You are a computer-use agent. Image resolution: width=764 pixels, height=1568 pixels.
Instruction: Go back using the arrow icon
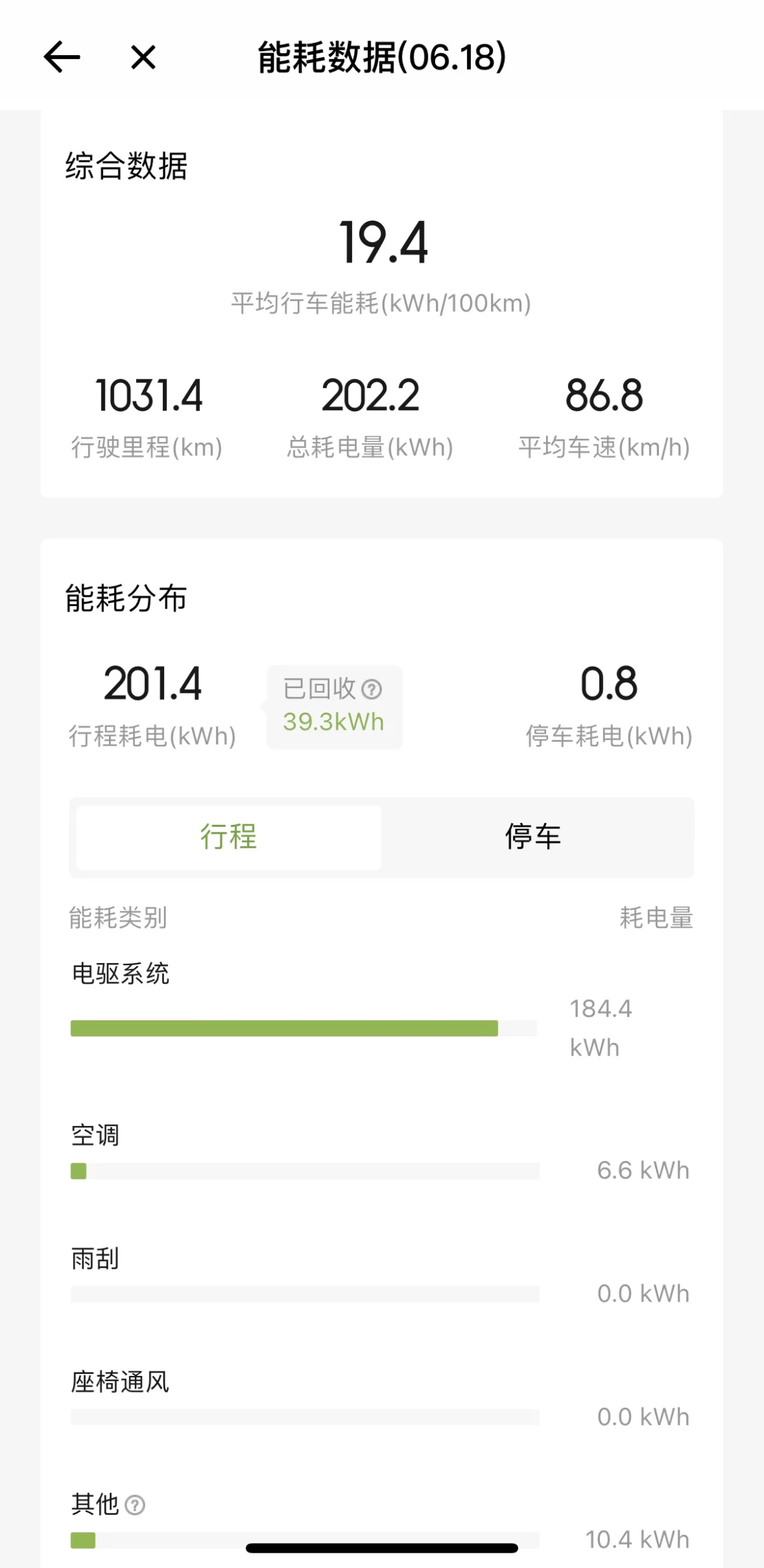[62, 57]
